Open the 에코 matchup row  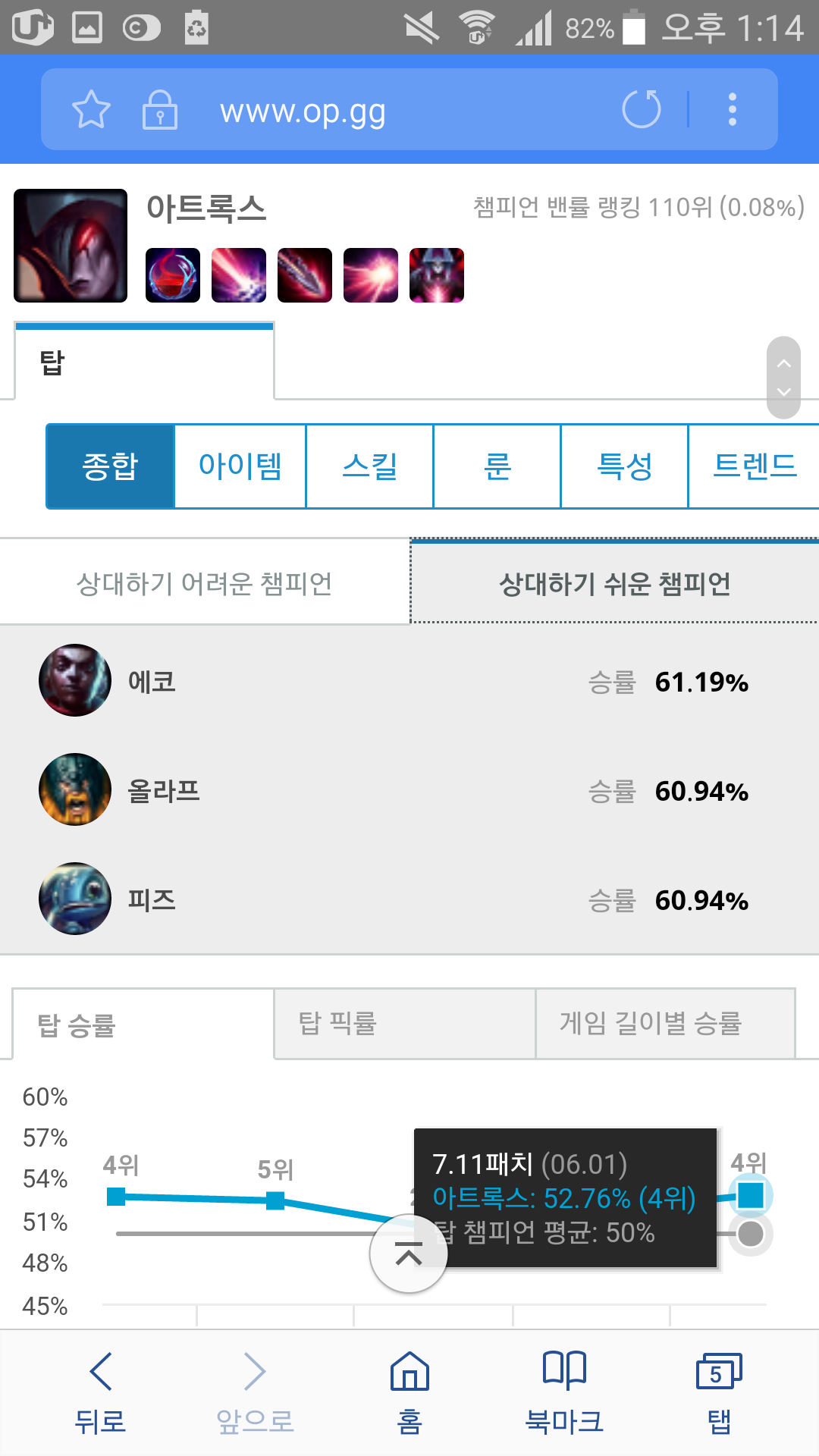[x=409, y=681]
